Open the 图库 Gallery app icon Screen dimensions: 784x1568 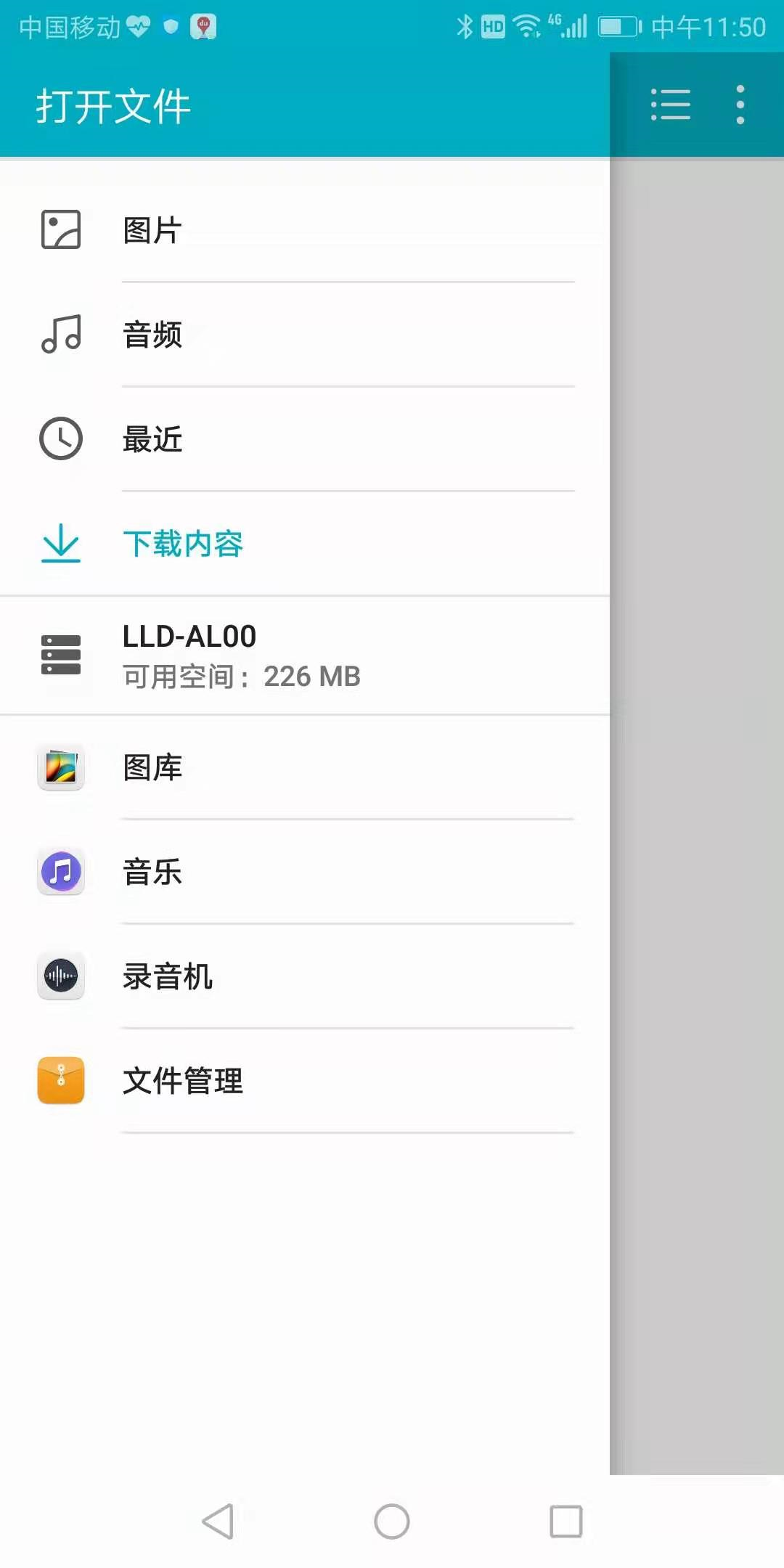61,767
